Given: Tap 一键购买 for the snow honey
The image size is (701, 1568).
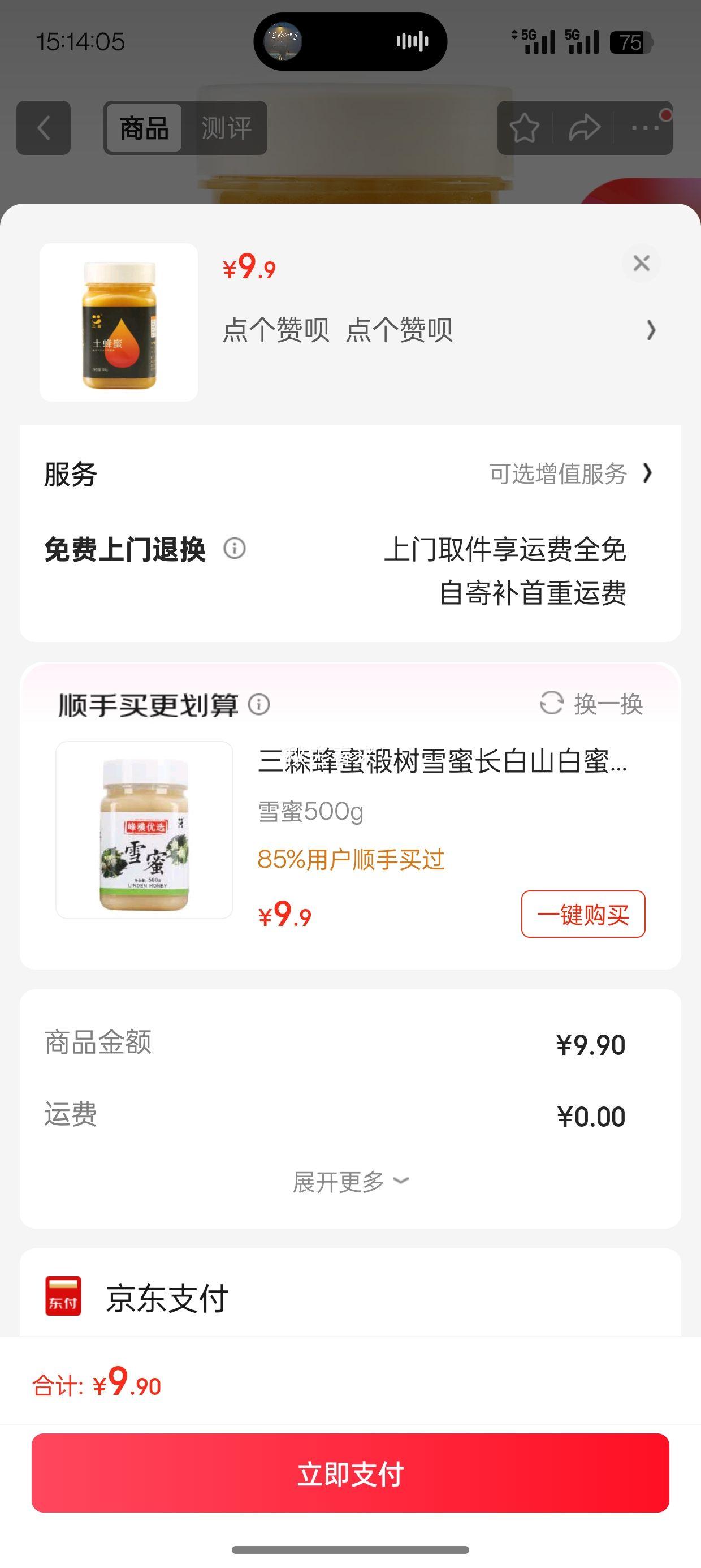Looking at the screenshot, I should coord(582,914).
